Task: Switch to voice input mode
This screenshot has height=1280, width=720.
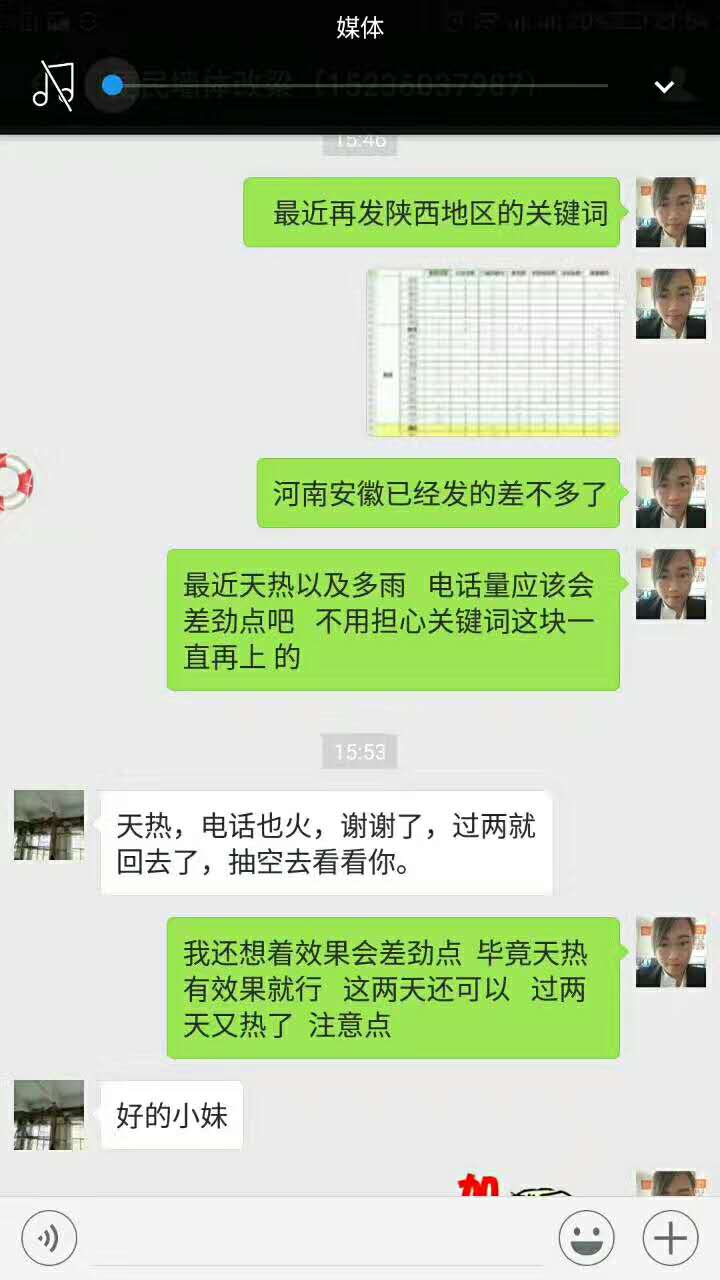Action: pyautogui.click(x=49, y=1240)
